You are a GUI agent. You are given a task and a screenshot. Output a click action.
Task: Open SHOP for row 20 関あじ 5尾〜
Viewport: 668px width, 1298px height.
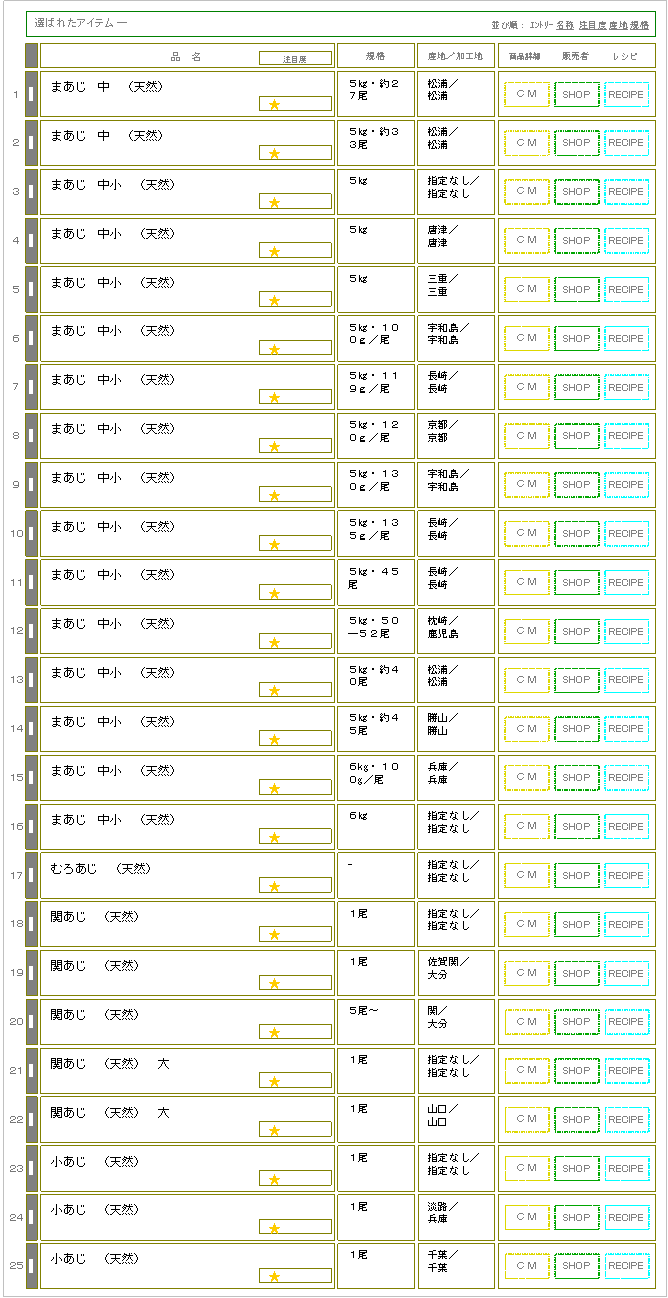(x=577, y=1022)
